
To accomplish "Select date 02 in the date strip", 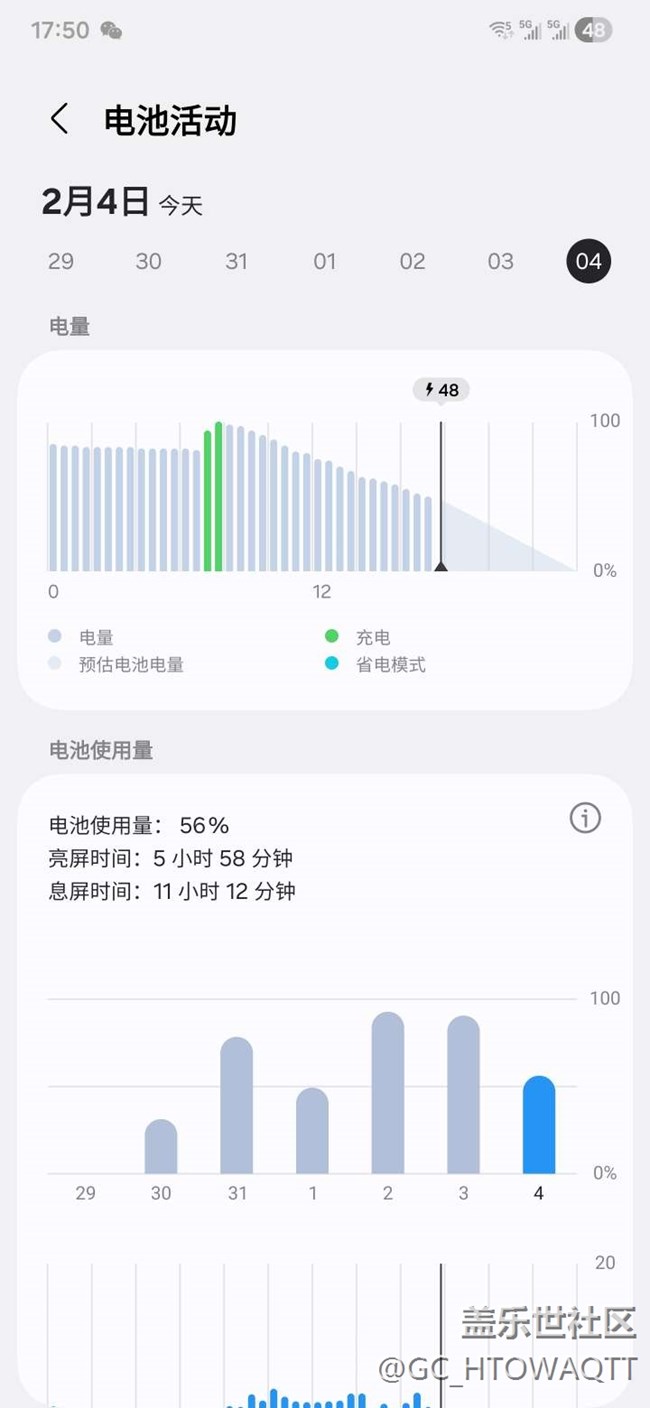I will click(x=413, y=261).
